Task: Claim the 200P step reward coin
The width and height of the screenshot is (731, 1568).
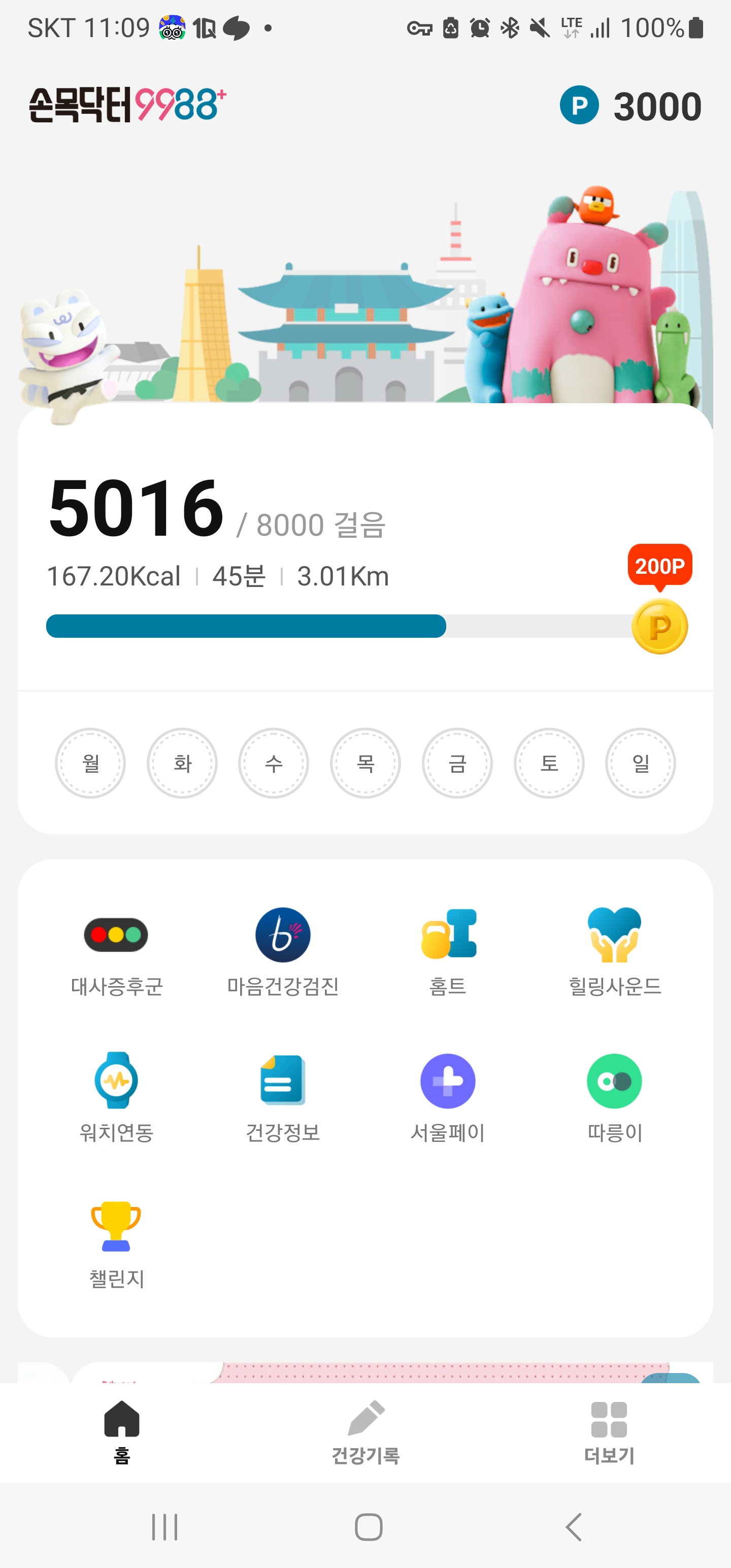Action: click(659, 626)
